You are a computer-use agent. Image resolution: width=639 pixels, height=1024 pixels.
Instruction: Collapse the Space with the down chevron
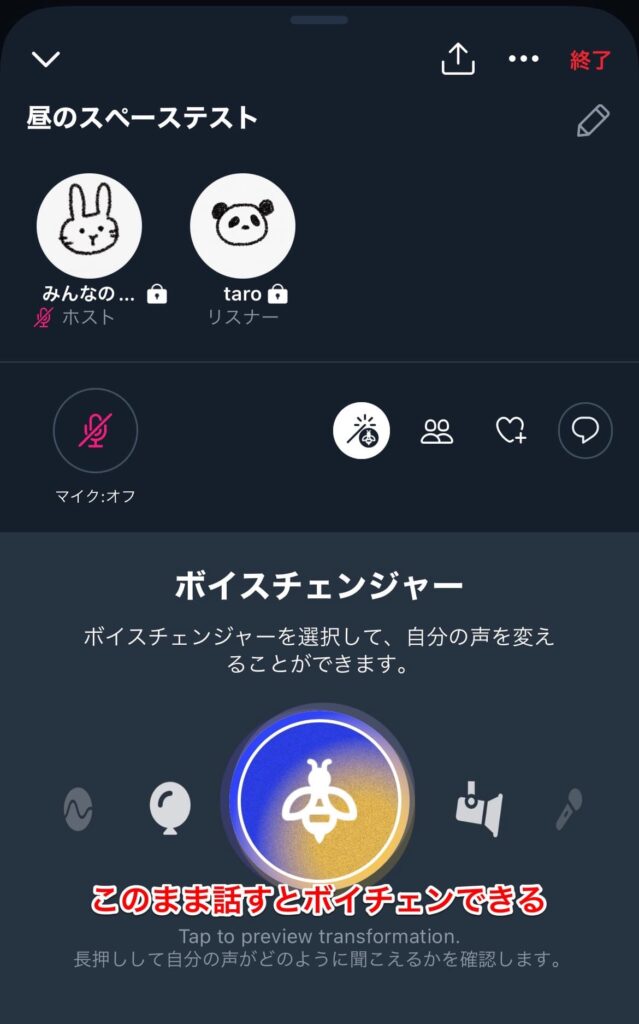point(46,59)
